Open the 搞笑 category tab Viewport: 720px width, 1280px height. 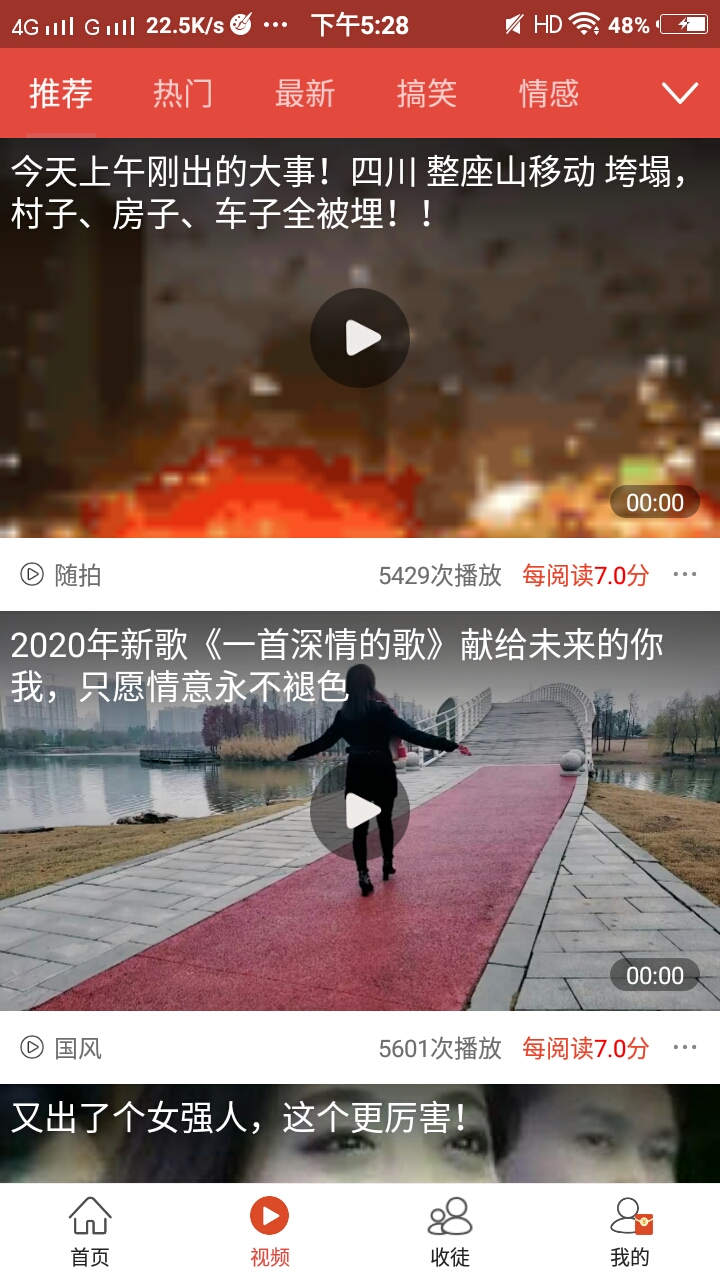click(x=427, y=93)
